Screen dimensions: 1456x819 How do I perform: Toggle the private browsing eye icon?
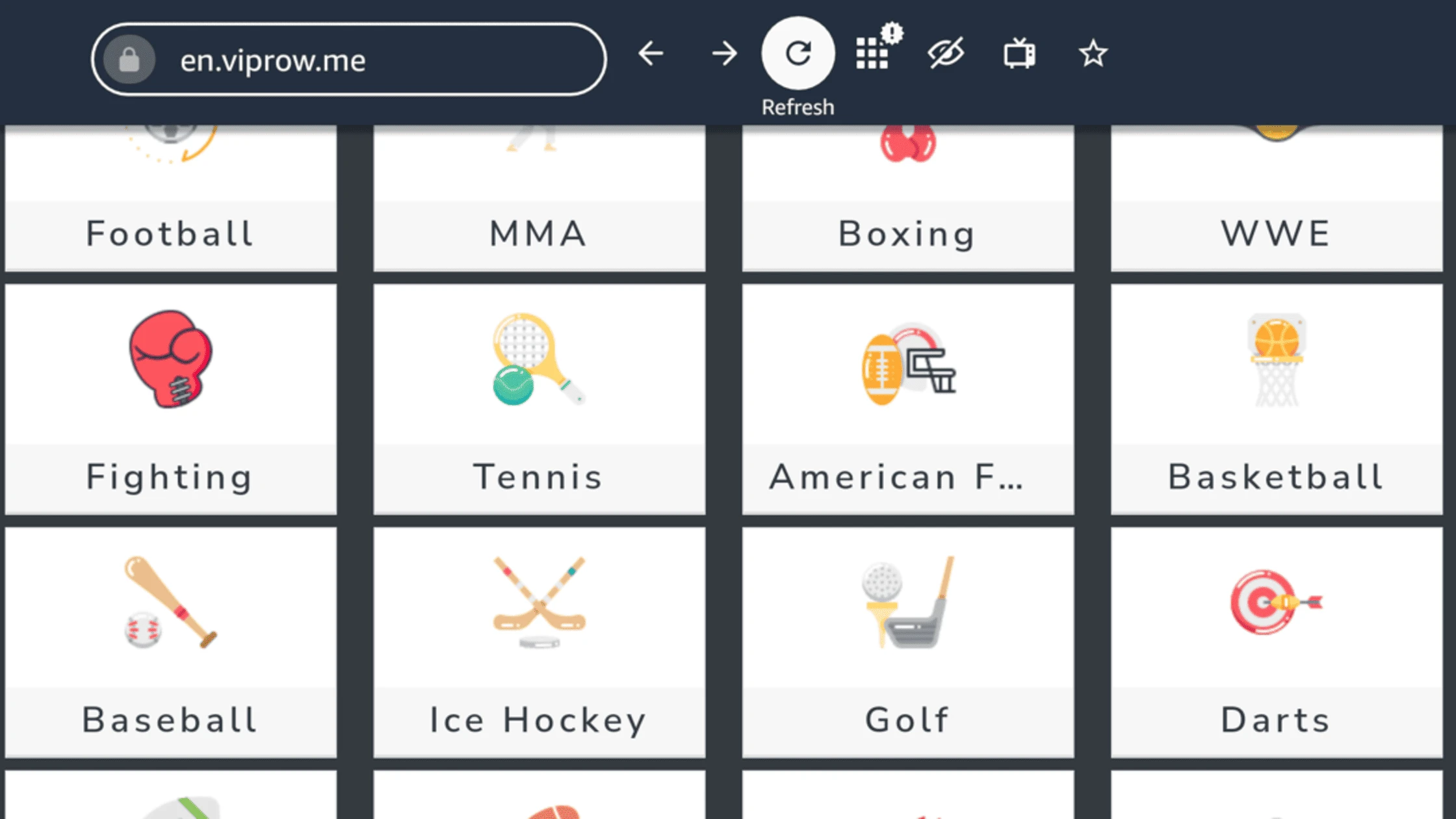(x=946, y=53)
